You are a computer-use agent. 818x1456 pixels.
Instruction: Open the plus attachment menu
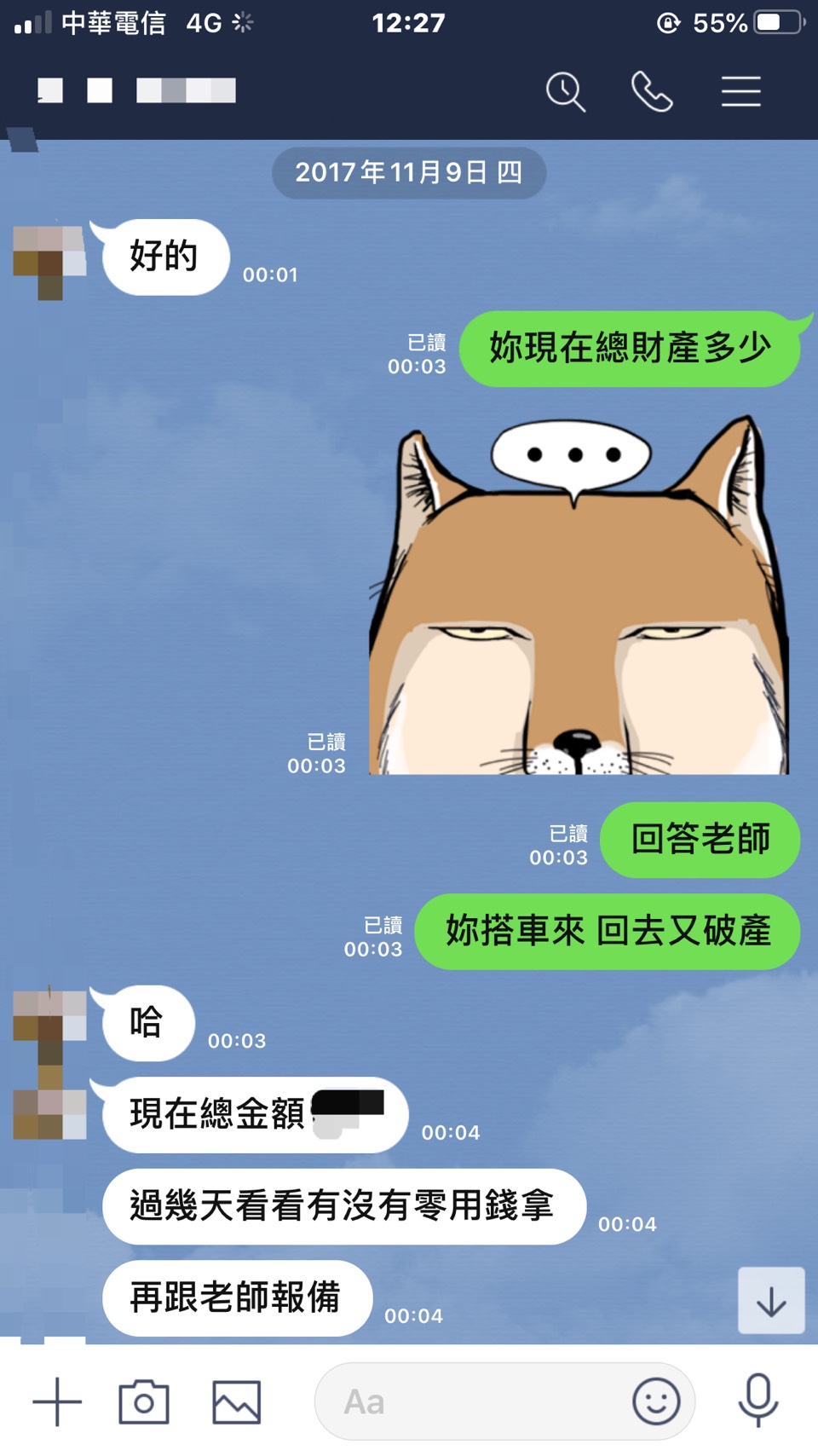(x=57, y=1401)
